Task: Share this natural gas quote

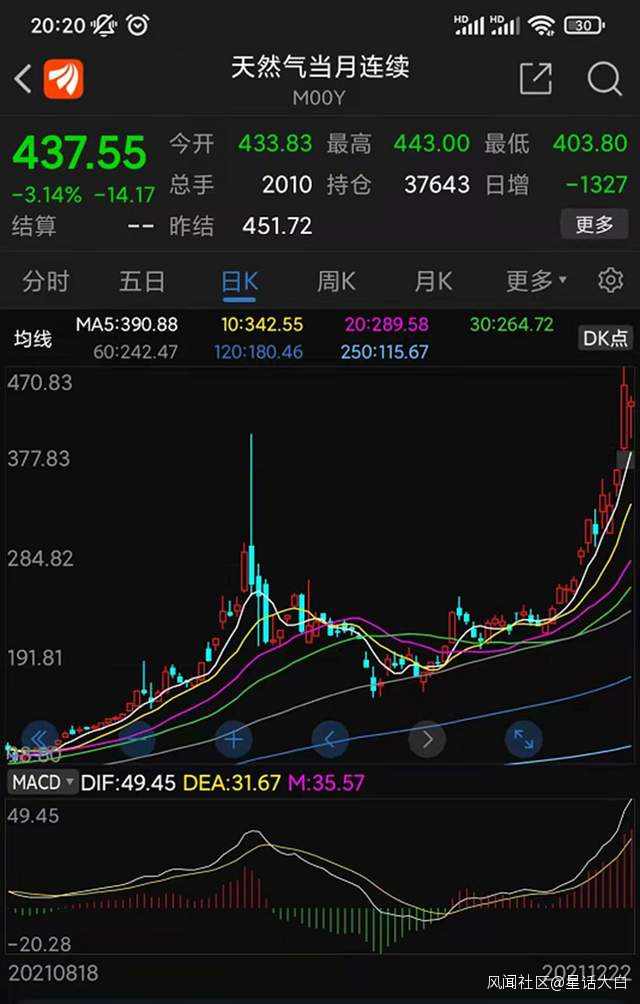Action: point(535,78)
